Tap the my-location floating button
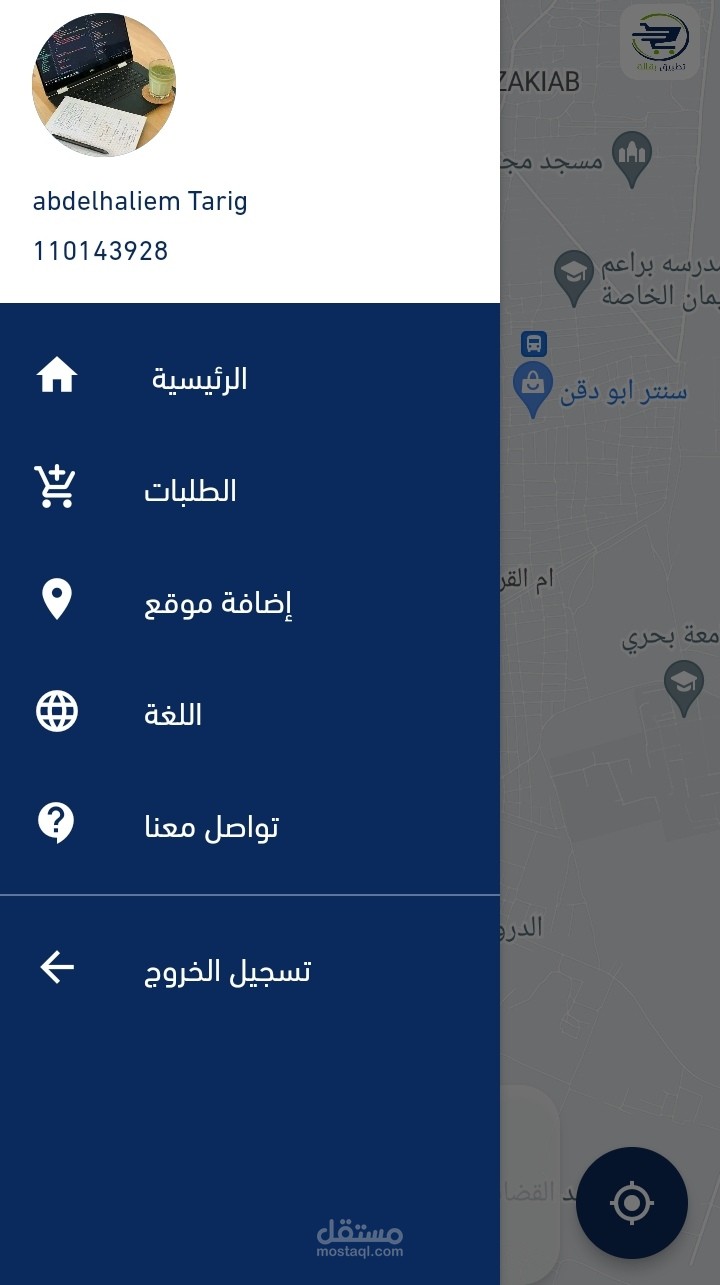The height and width of the screenshot is (1285, 720). coord(631,1202)
